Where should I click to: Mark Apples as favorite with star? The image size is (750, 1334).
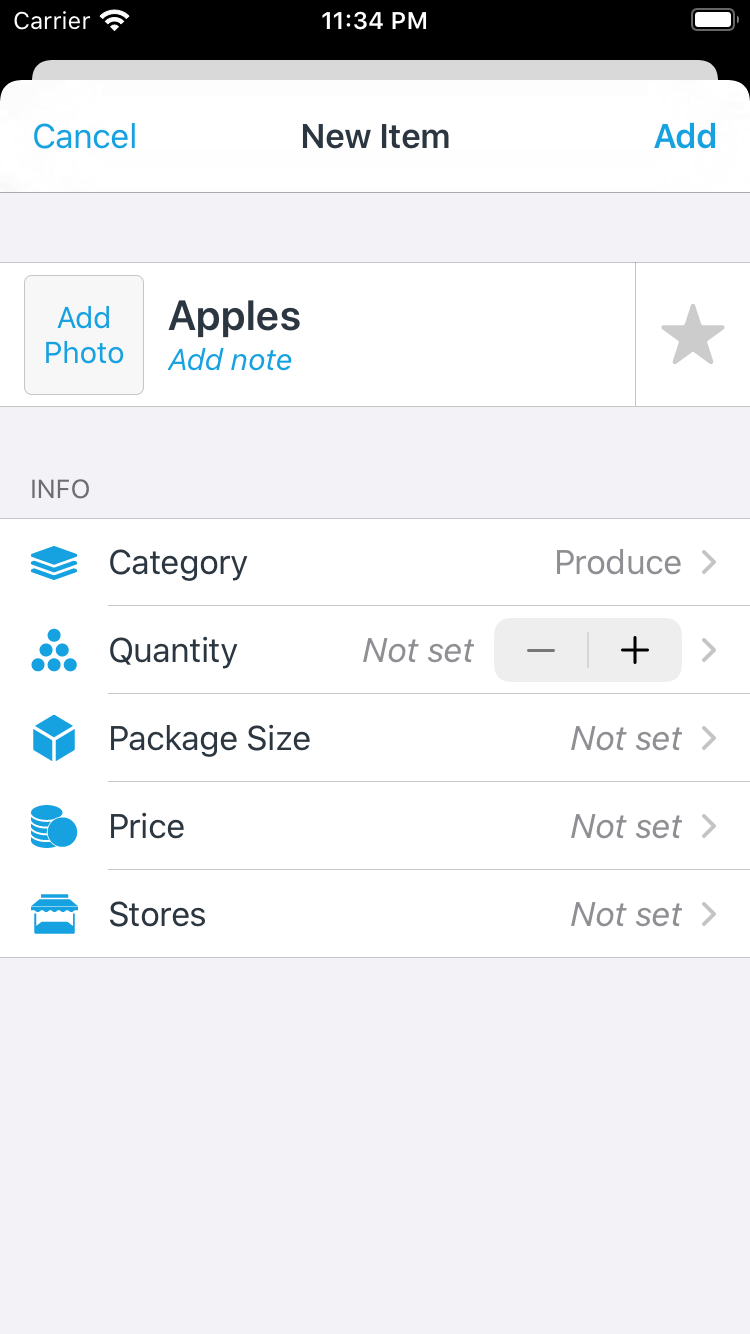pos(692,335)
